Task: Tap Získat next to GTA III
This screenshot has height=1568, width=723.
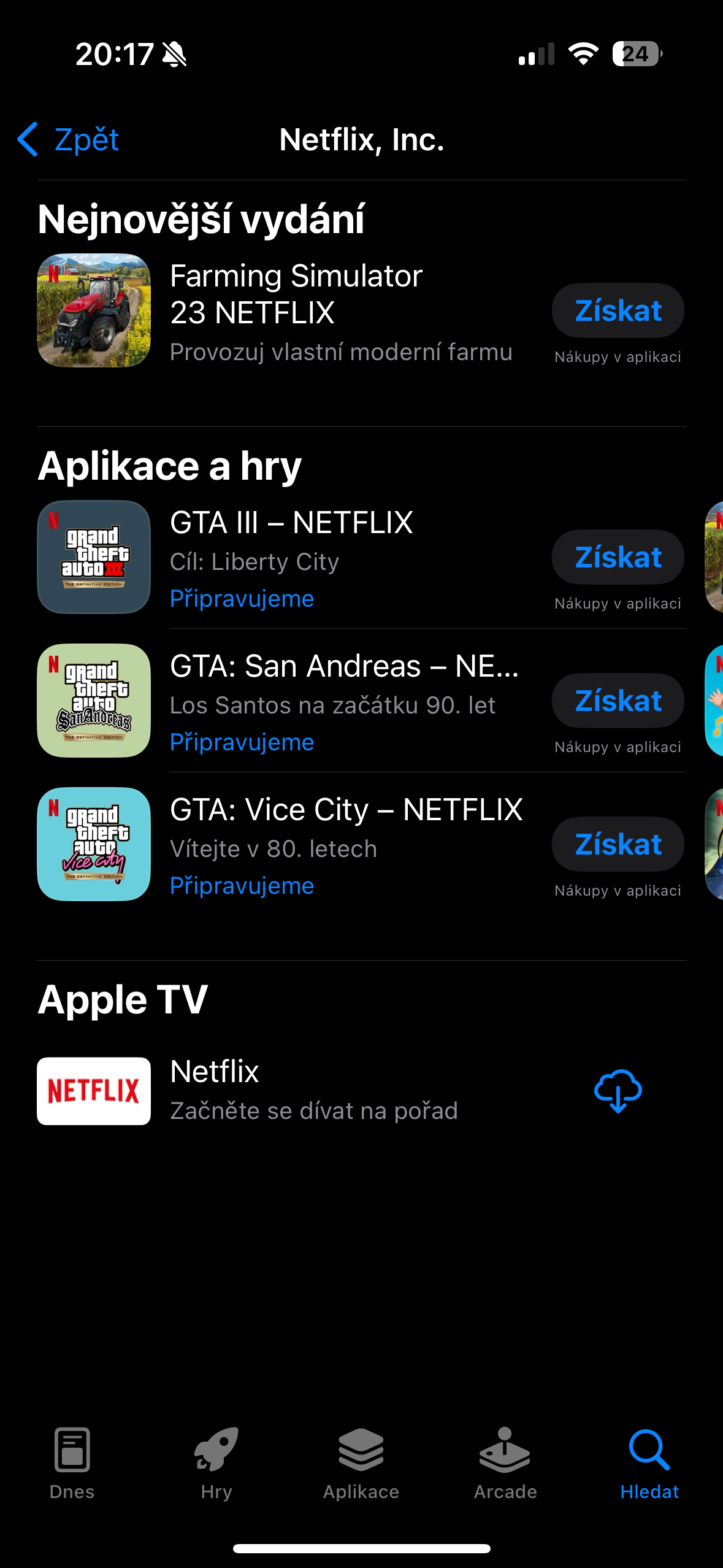Action: [x=617, y=557]
